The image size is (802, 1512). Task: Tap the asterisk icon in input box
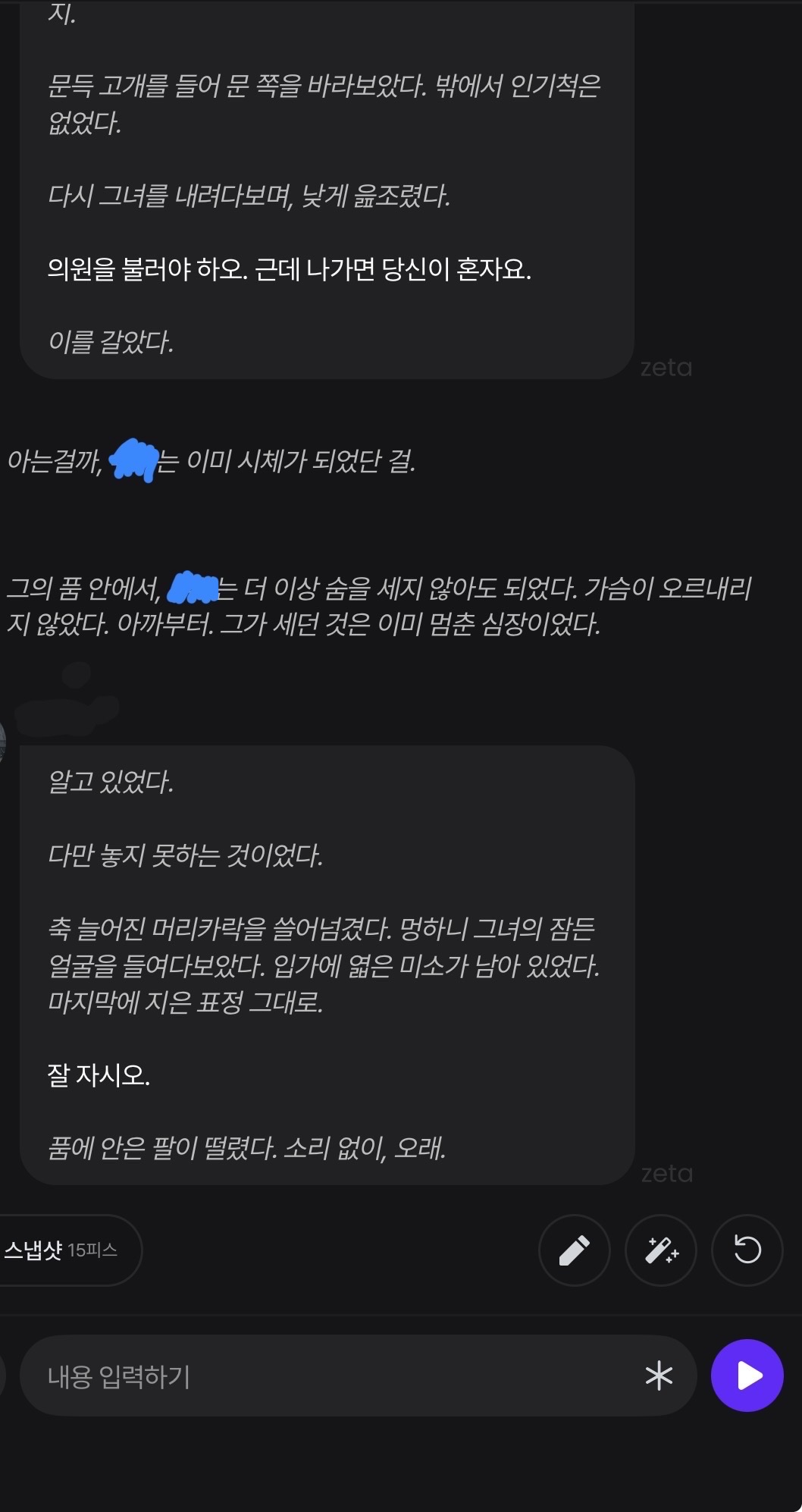[658, 1376]
